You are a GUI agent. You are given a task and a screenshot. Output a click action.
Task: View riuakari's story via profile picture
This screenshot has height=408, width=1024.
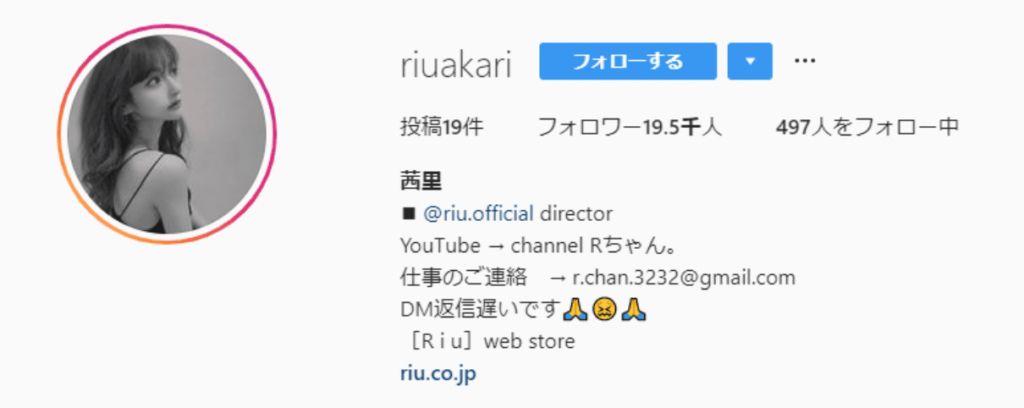[x=167, y=135]
